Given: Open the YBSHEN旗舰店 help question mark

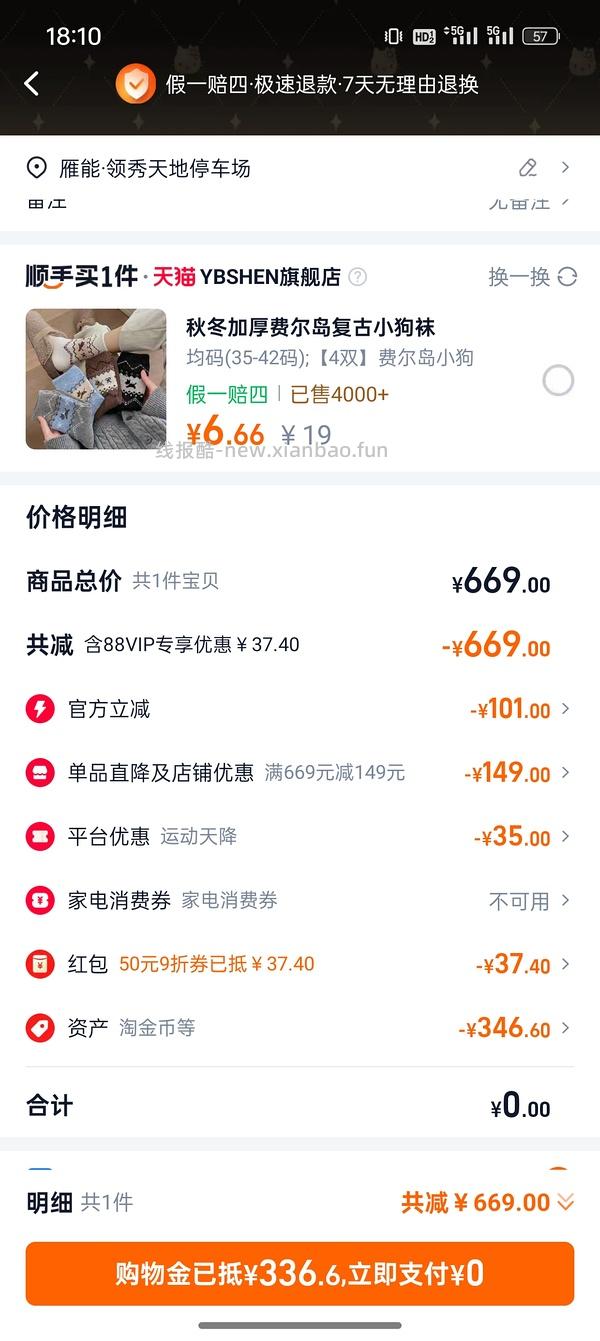Looking at the screenshot, I should (x=357, y=277).
